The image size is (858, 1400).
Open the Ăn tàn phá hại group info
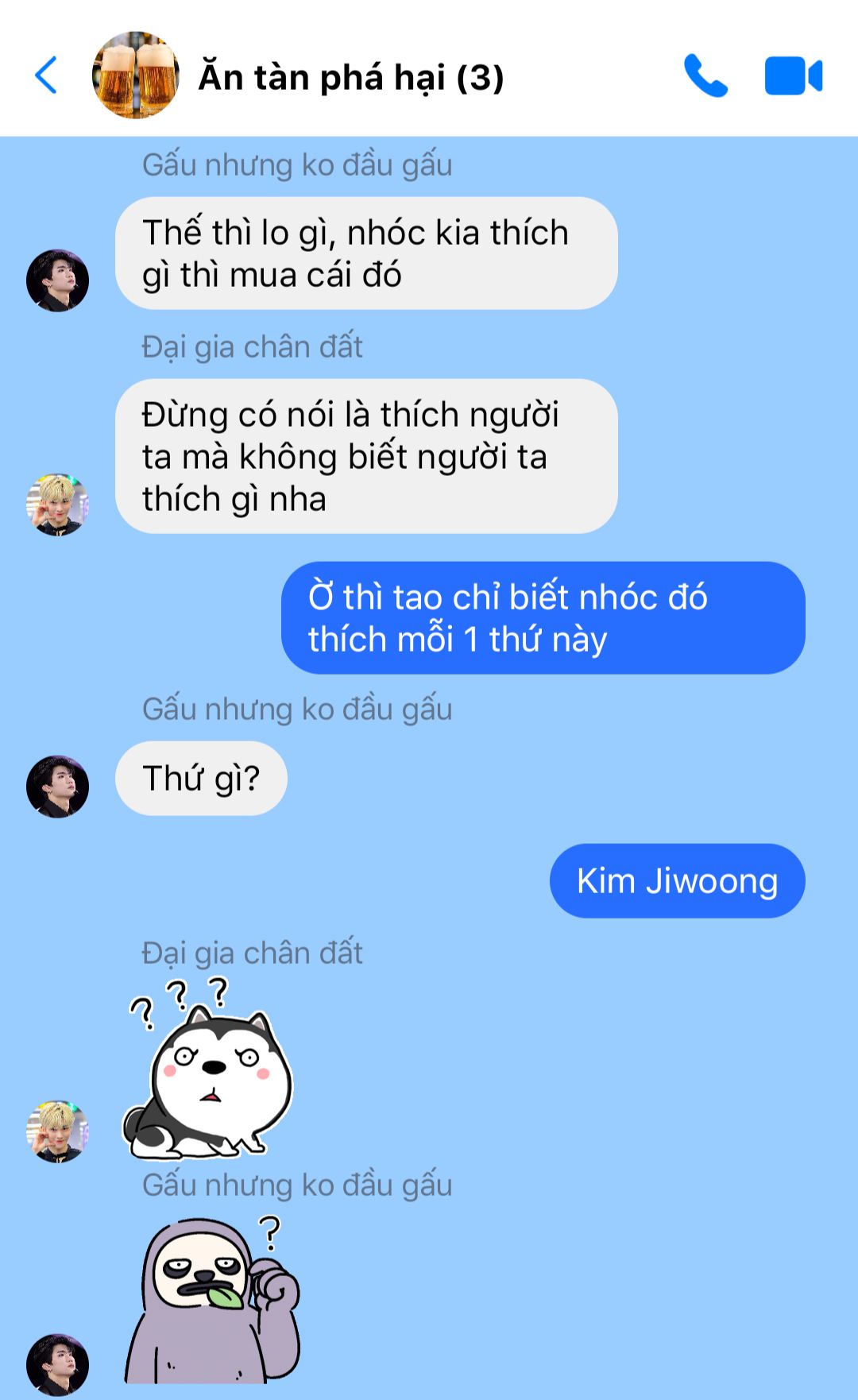350,77
